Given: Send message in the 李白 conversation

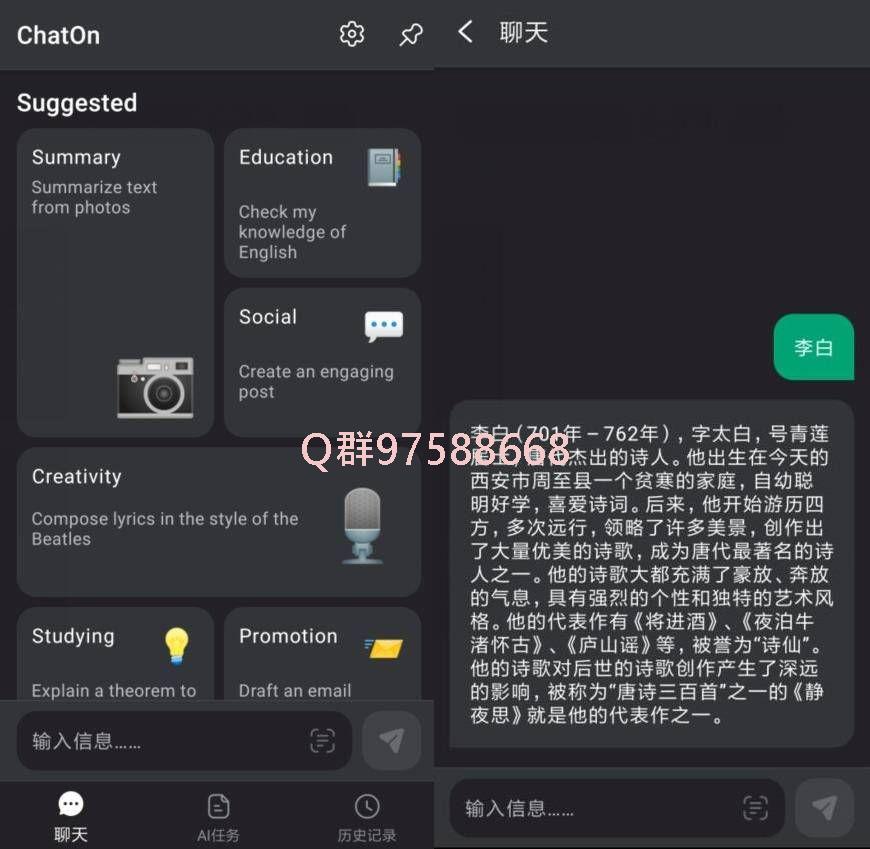Looking at the screenshot, I should coord(824,808).
